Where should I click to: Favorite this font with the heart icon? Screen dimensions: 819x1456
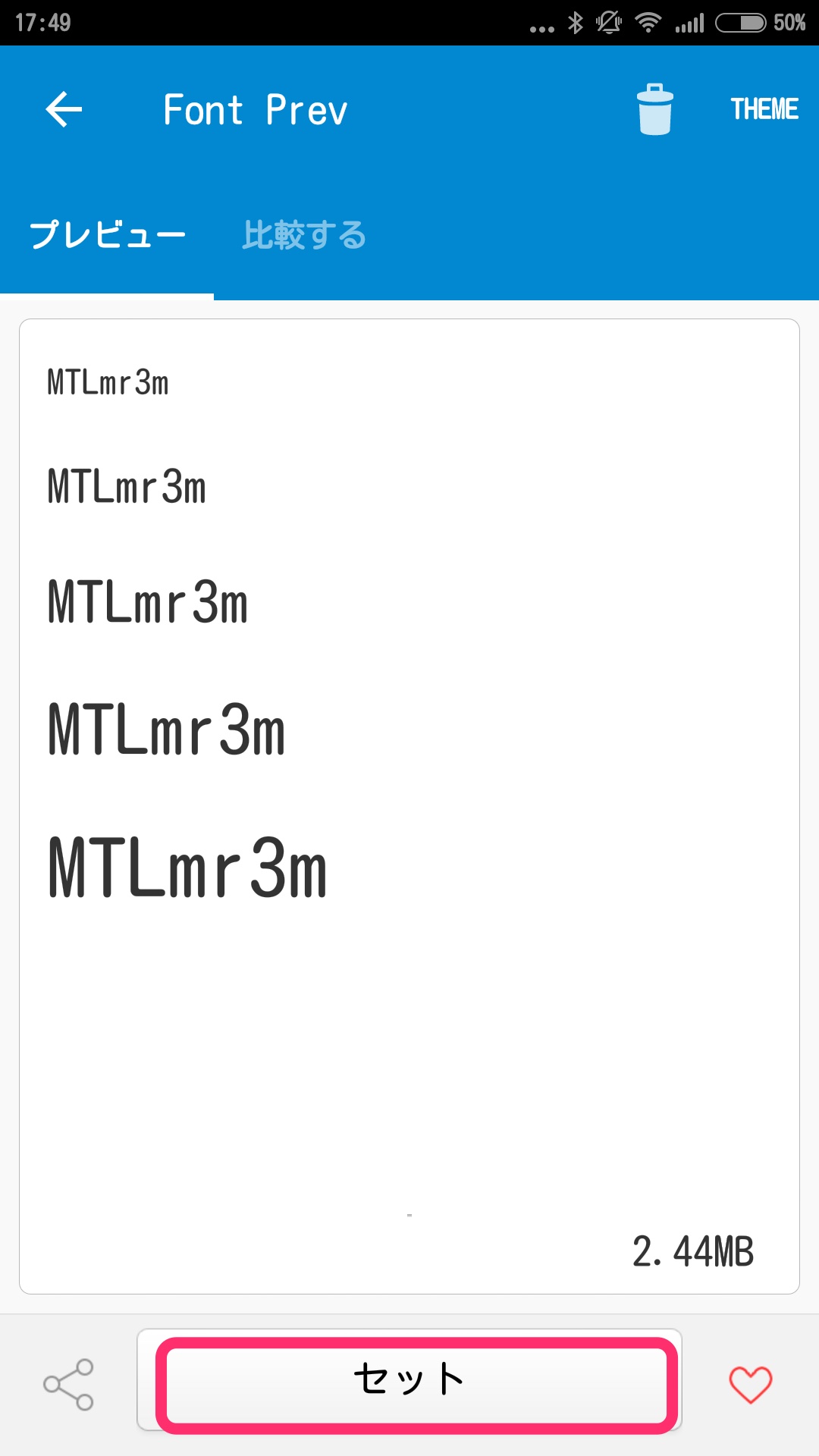(750, 1385)
